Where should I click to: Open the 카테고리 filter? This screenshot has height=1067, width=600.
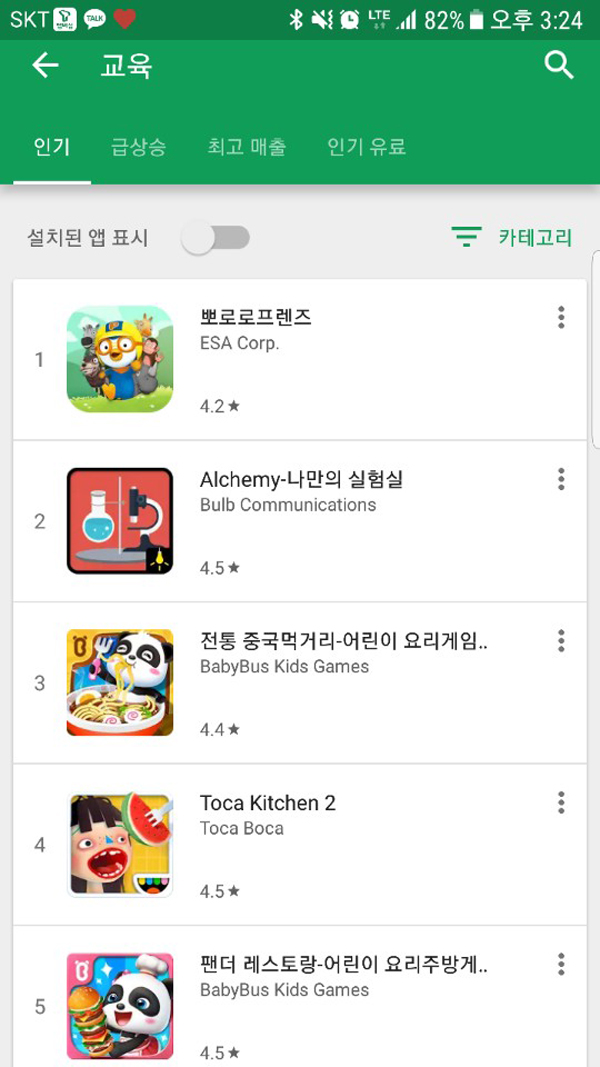pos(512,238)
